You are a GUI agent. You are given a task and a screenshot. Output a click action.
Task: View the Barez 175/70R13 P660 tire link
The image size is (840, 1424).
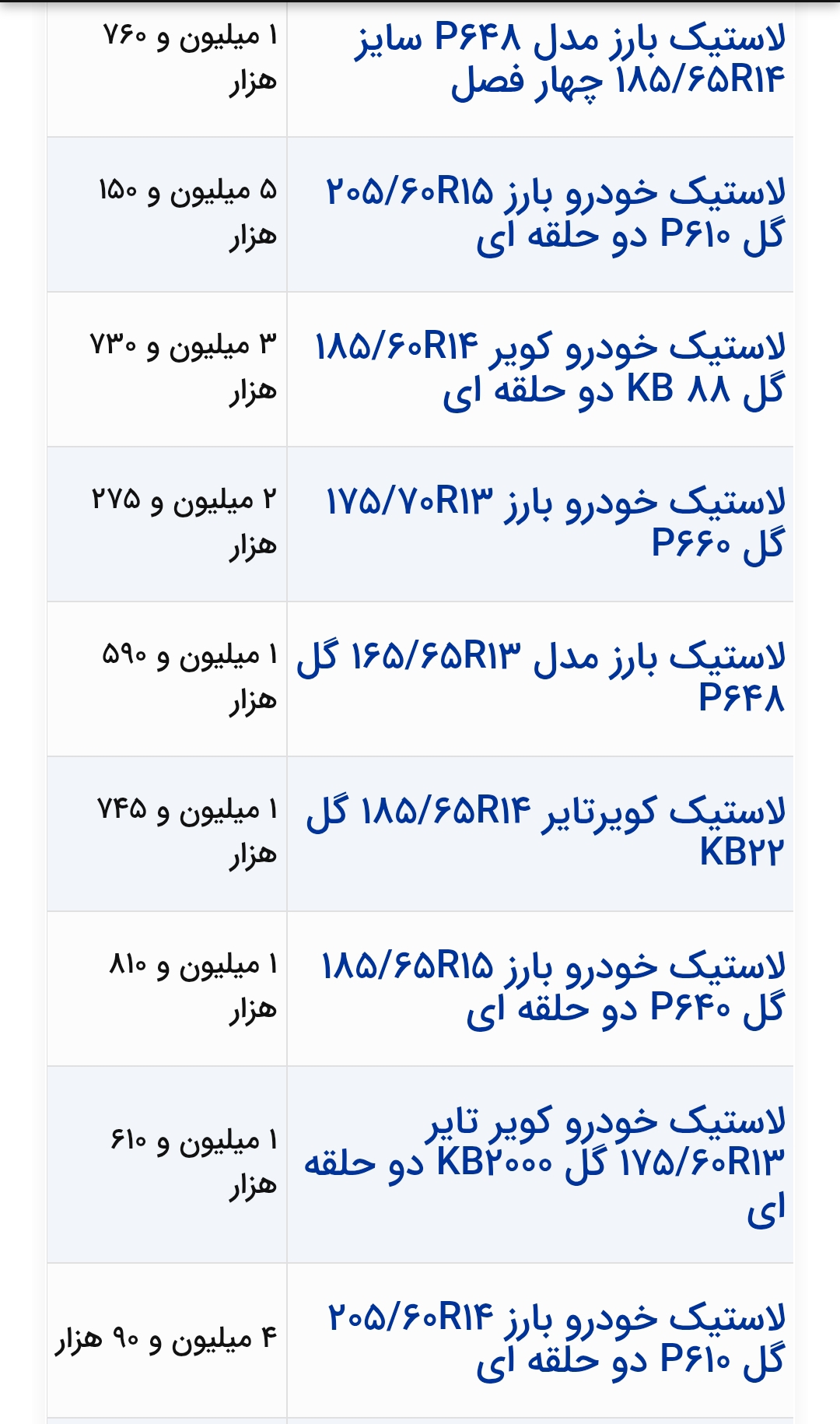[x=555, y=522]
